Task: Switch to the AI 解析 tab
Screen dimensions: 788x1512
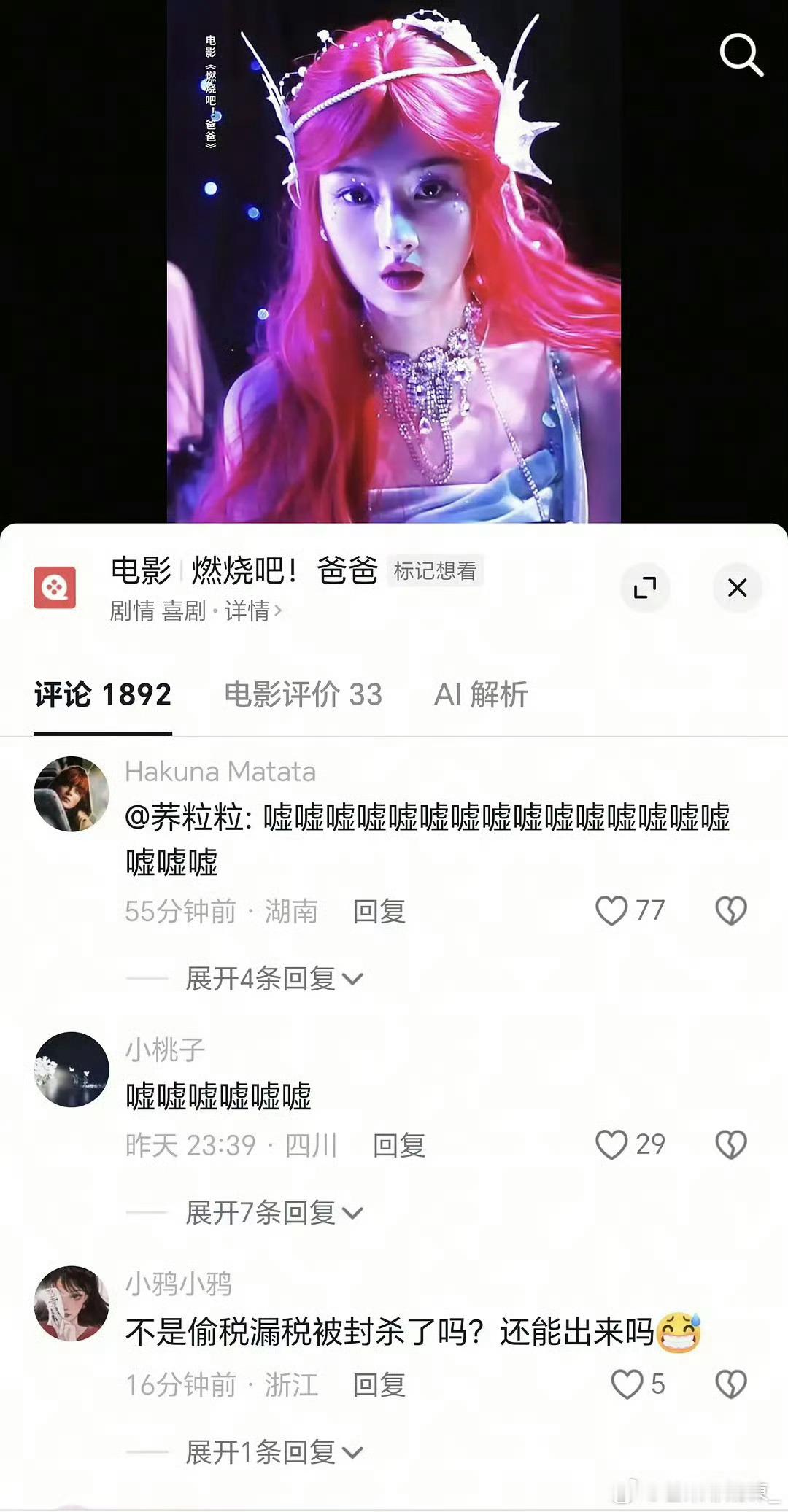Action: 481,694
